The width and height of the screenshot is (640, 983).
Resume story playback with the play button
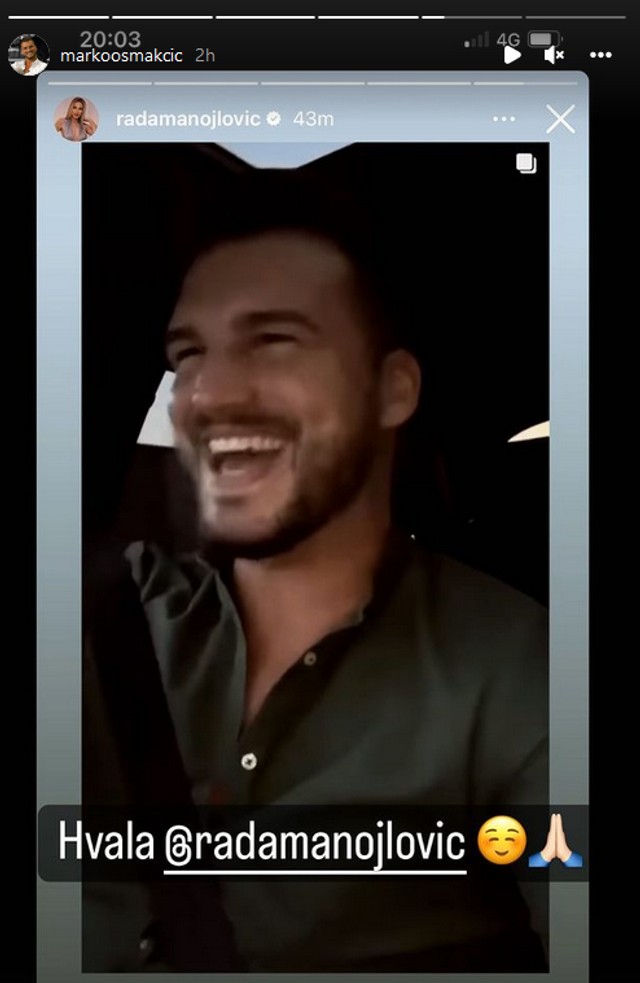[x=512, y=55]
